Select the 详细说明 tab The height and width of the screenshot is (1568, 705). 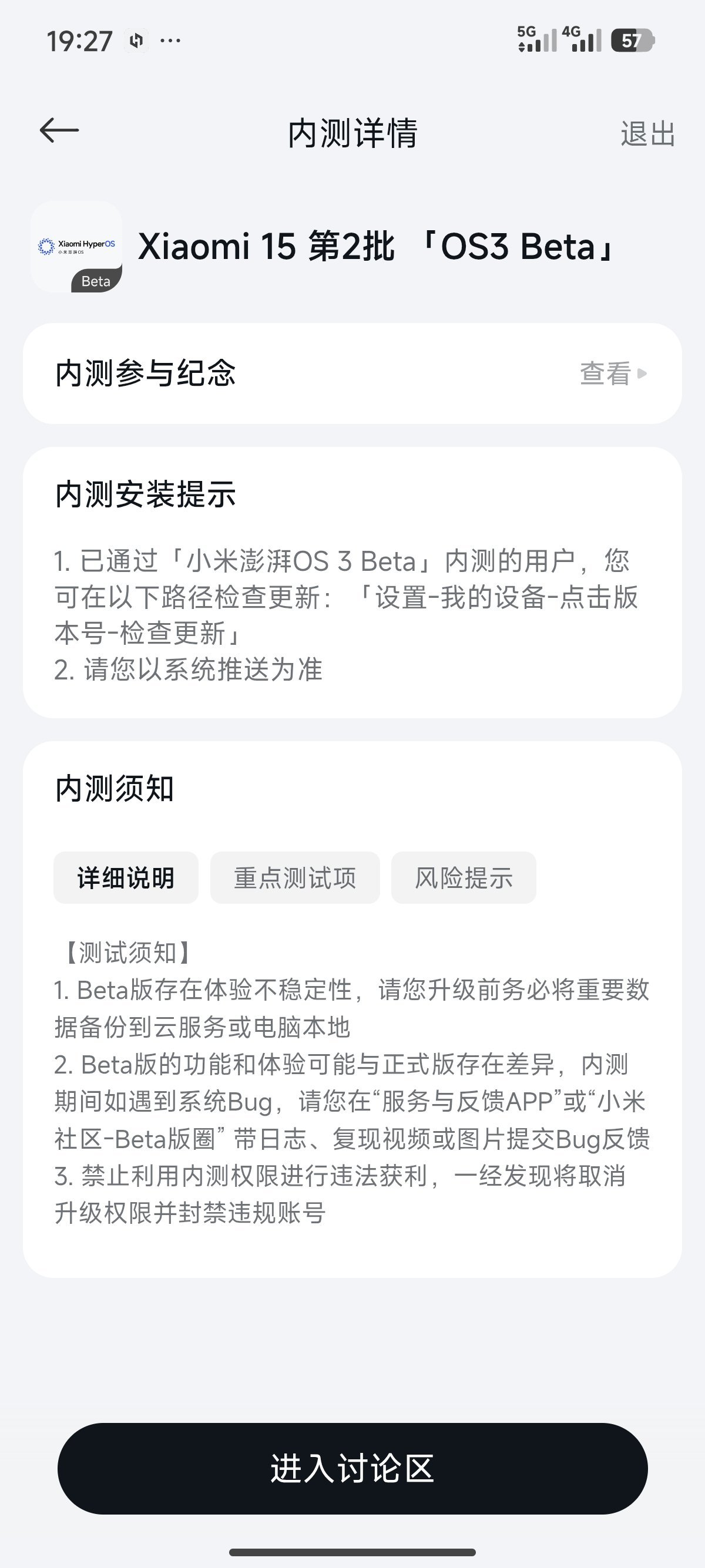(126, 878)
